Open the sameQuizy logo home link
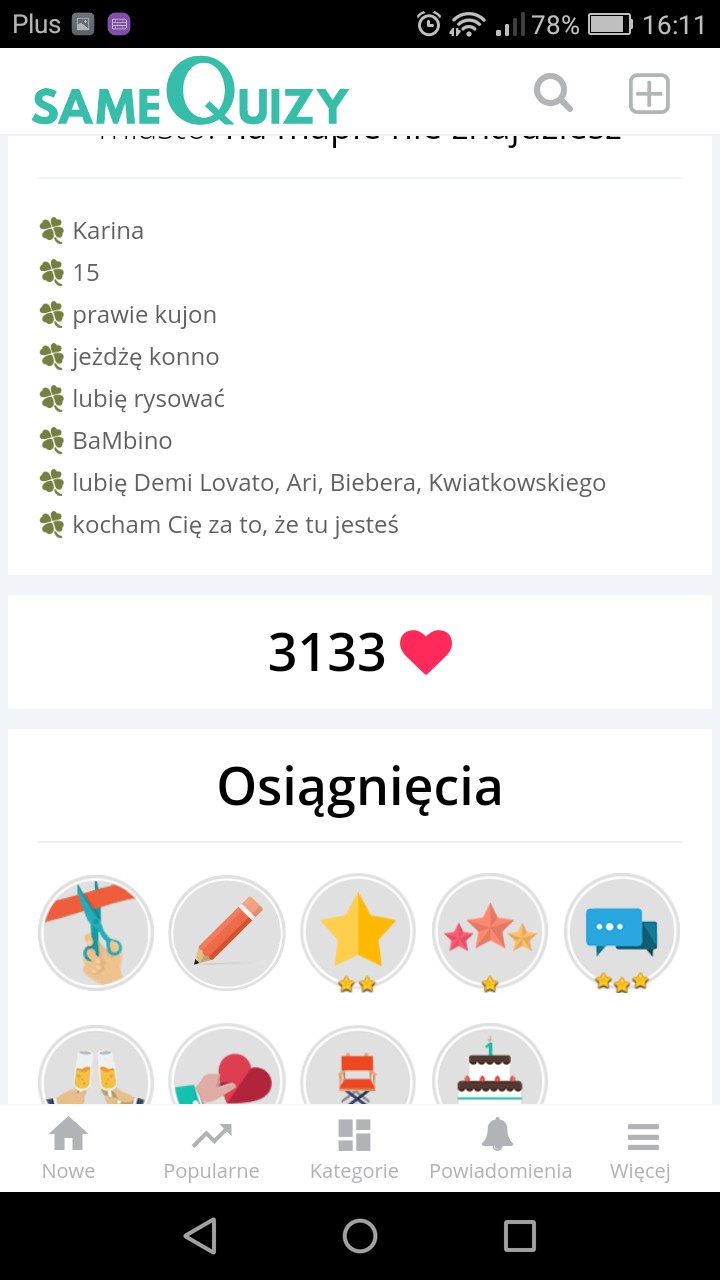Screen dimensions: 720x1280 tap(190, 94)
